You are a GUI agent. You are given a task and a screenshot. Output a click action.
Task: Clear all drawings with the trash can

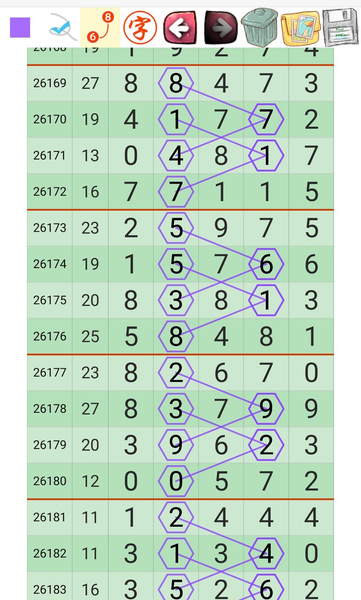pos(260,27)
